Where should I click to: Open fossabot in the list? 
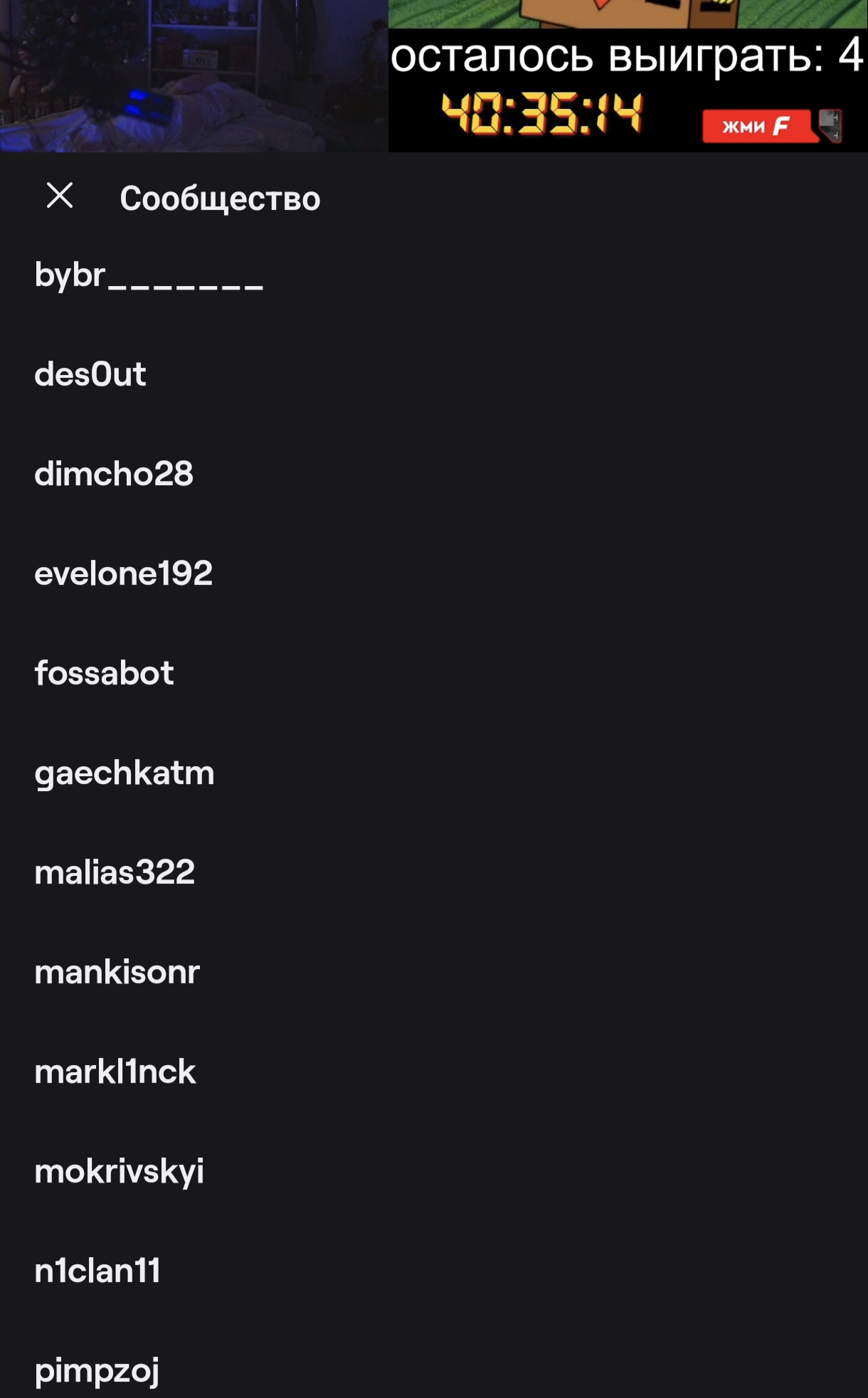click(x=104, y=674)
